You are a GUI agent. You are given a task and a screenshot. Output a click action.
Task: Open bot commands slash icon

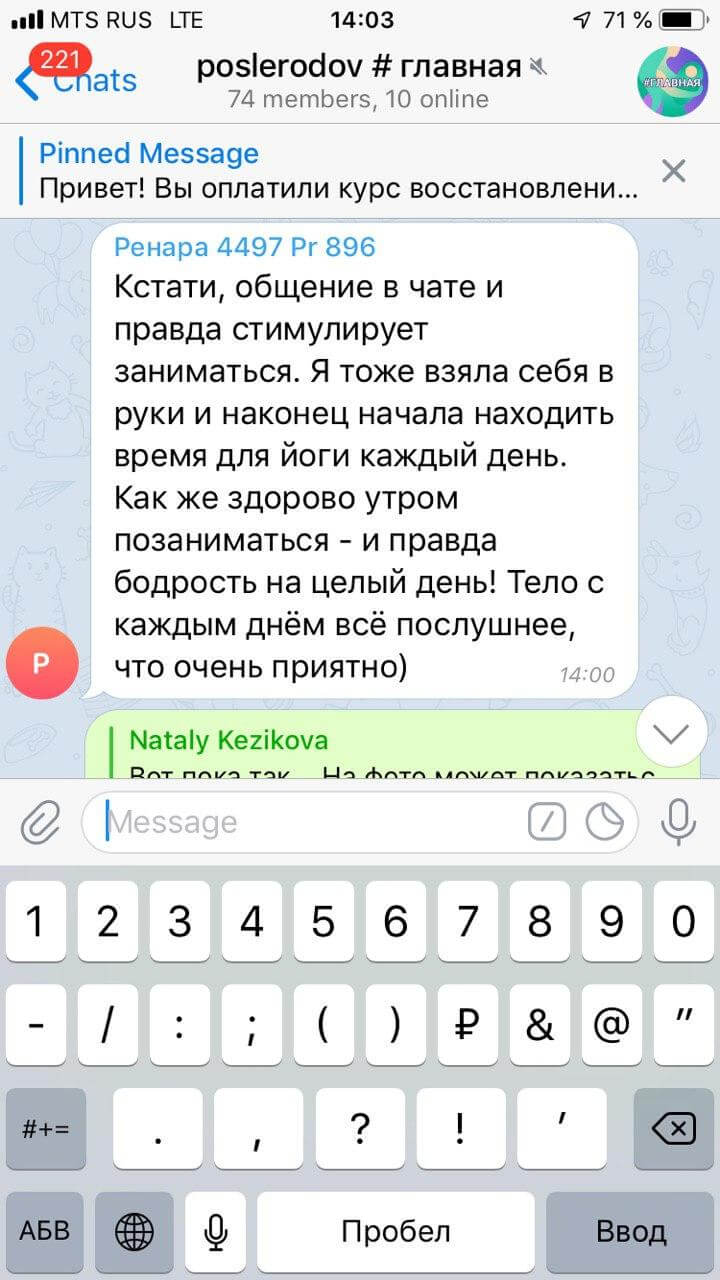coord(547,823)
